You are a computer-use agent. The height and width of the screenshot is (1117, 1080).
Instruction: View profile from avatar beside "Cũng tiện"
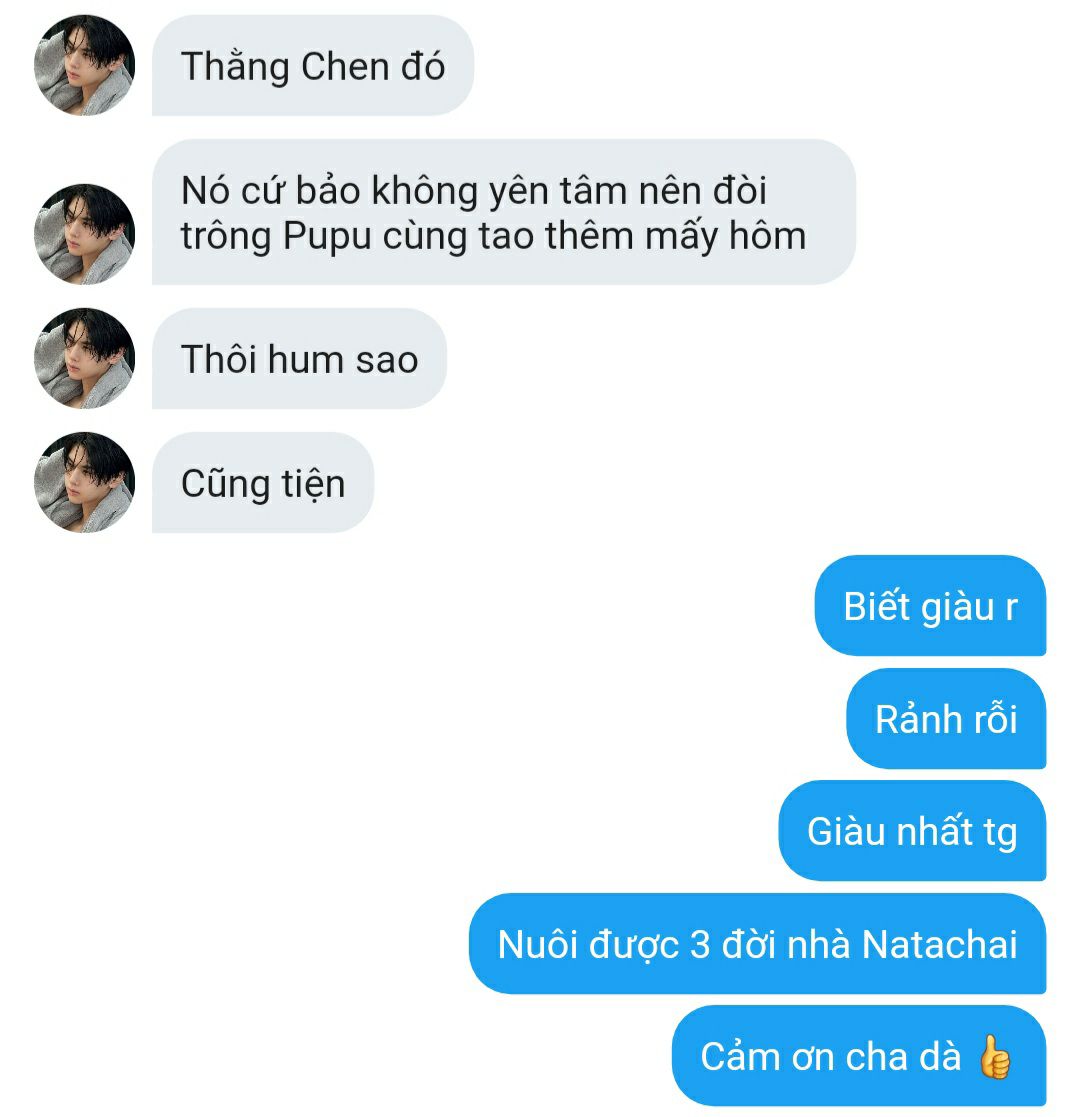(x=85, y=482)
